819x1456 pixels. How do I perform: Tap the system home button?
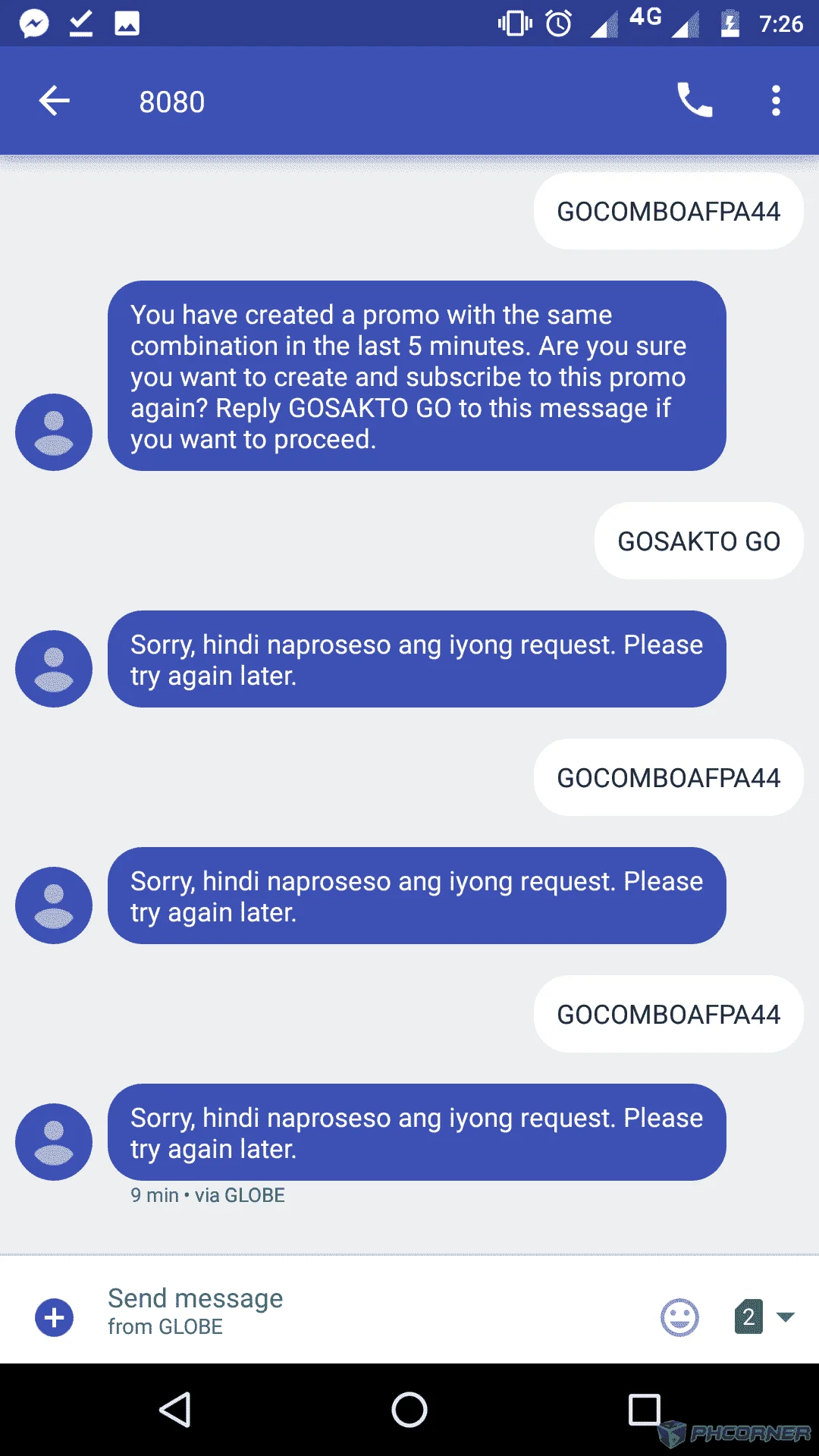tap(409, 1410)
